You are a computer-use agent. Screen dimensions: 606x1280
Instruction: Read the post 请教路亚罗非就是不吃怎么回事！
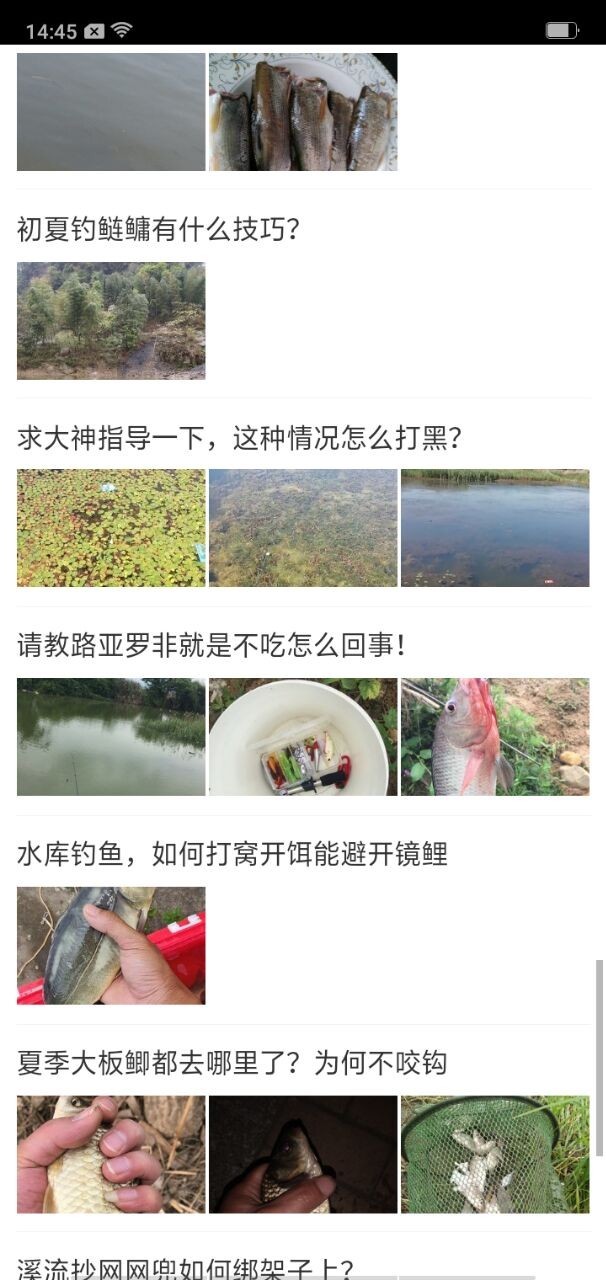[x=212, y=646]
